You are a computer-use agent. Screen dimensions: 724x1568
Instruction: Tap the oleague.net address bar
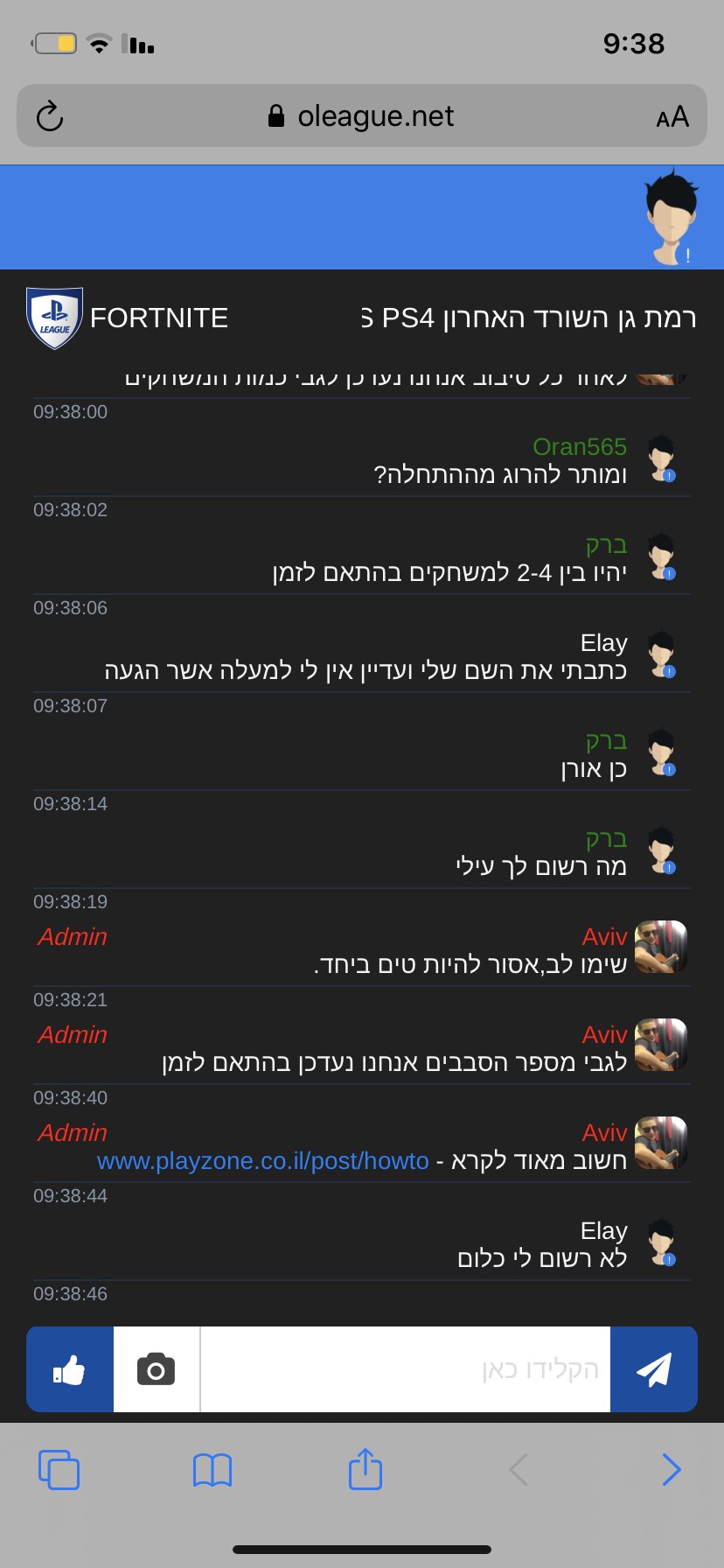coord(362,115)
